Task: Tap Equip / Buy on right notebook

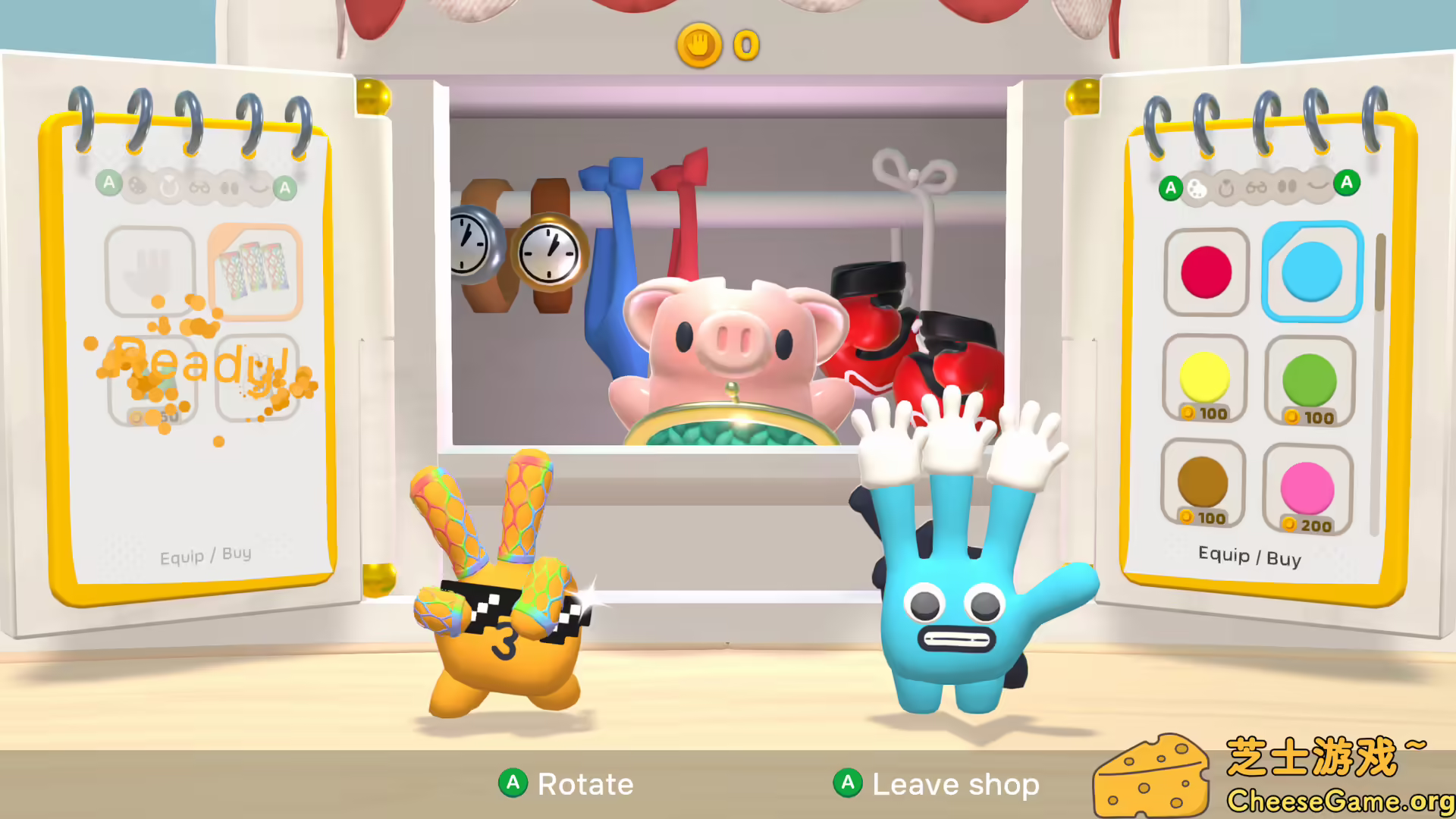Action: click(1250, 557)
